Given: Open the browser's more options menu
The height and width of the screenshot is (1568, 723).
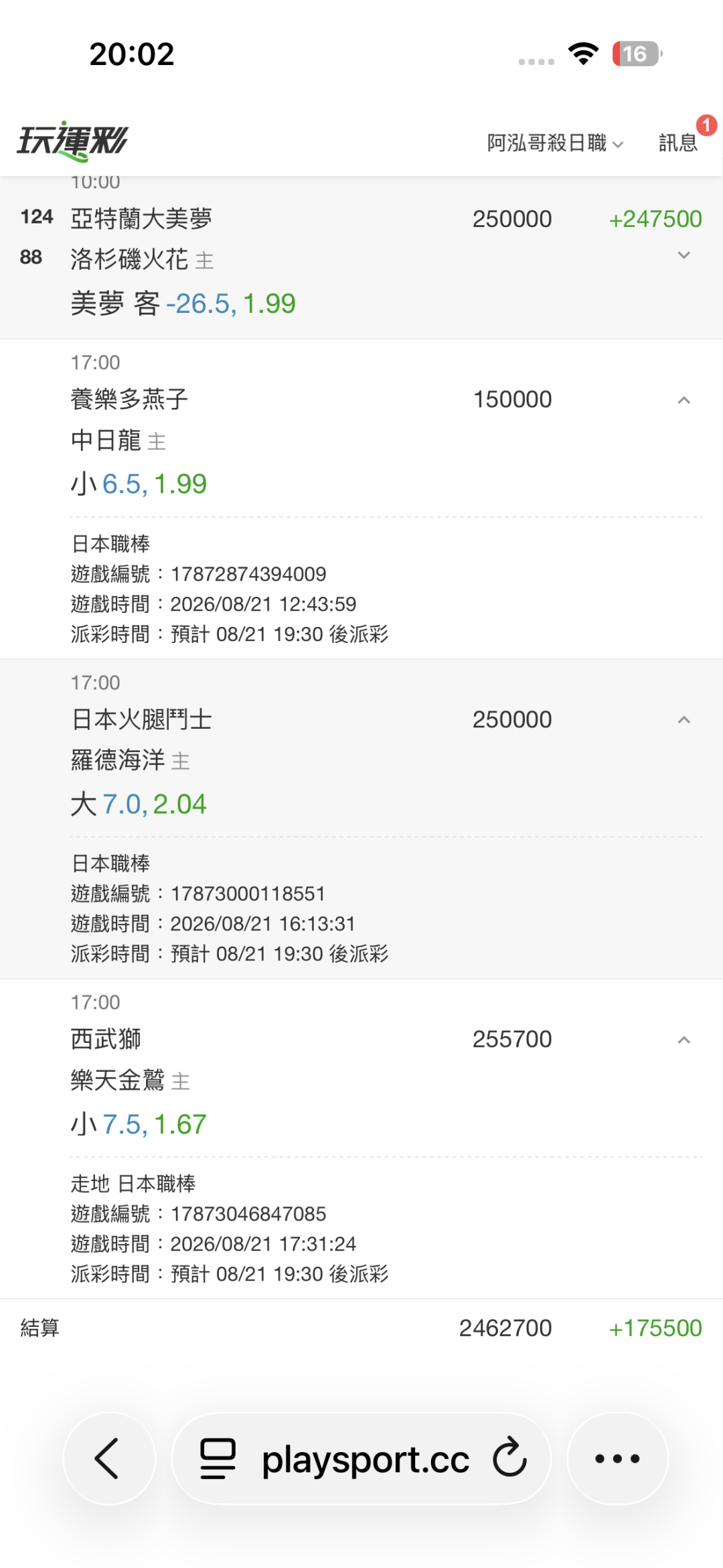Looking at the screenshot, I should click(617, 1458).
